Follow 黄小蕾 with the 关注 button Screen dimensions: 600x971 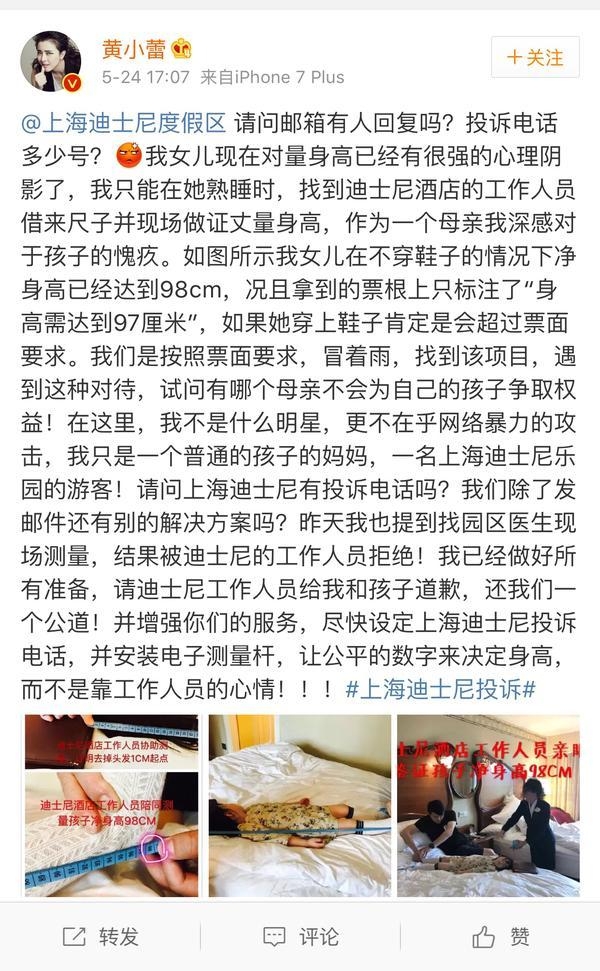pyautogui.click(x=535, y=57)
